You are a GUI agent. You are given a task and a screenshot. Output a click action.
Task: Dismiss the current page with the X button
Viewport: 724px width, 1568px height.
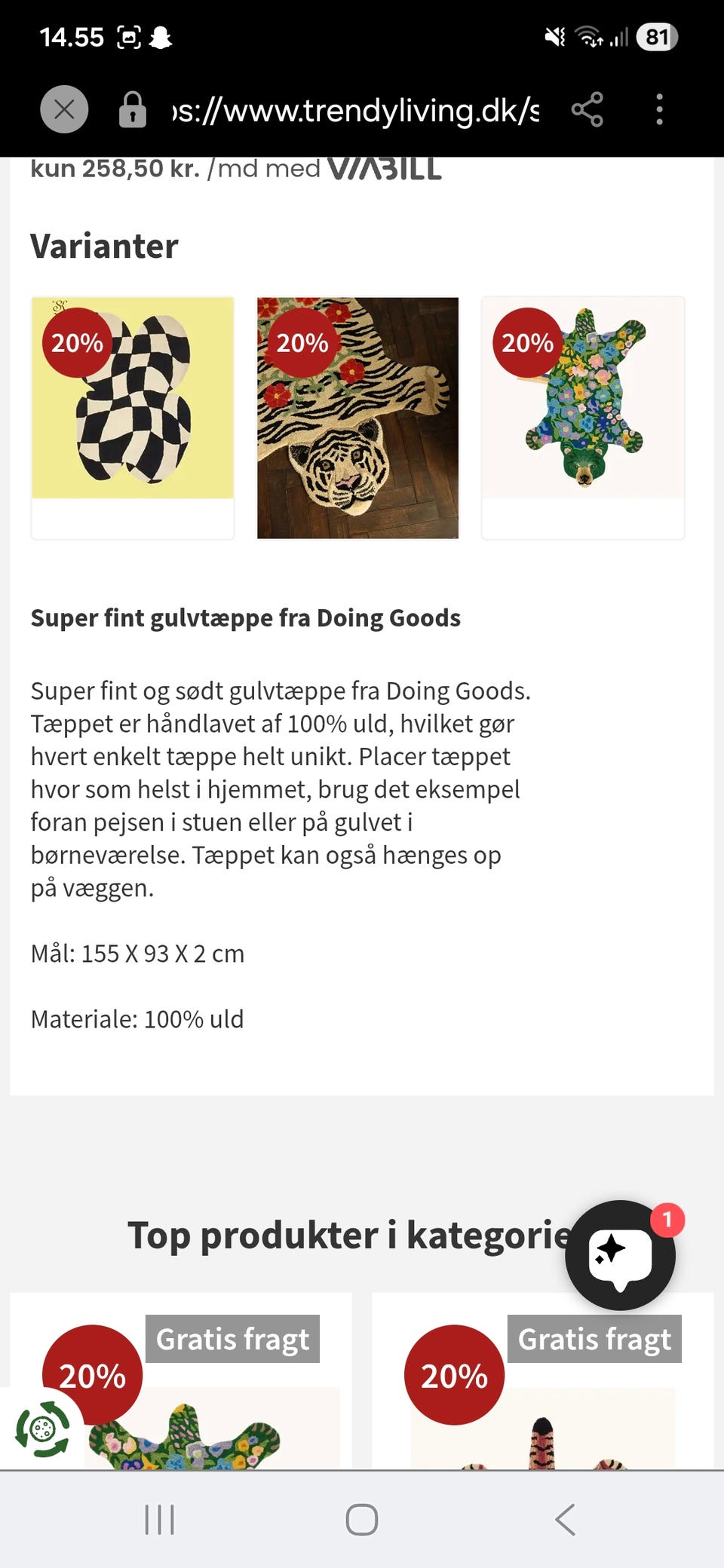[x=64, y=110]
